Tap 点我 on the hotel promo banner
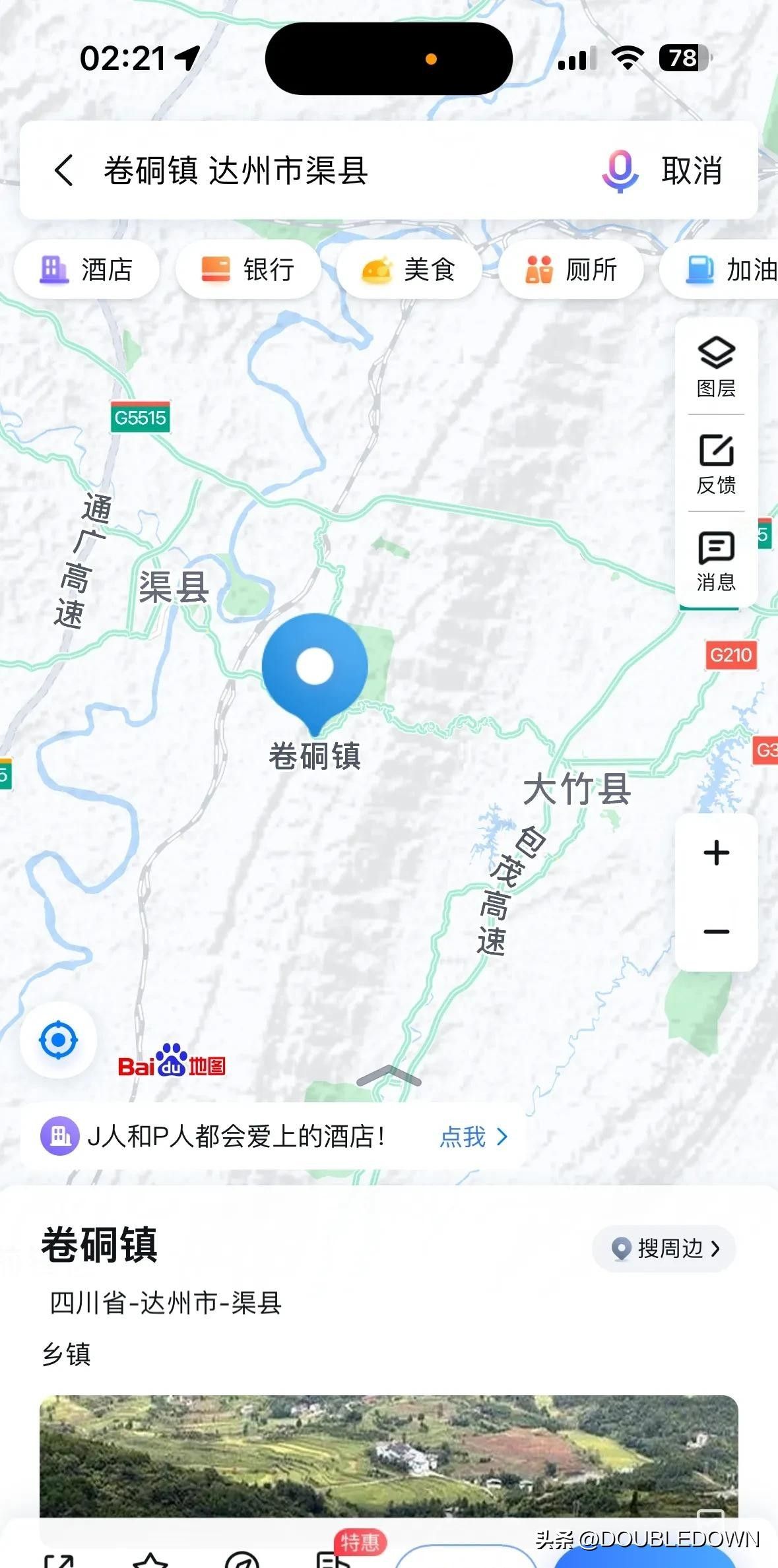The width and height of the screenshot is (778, 1568). 473,1137
